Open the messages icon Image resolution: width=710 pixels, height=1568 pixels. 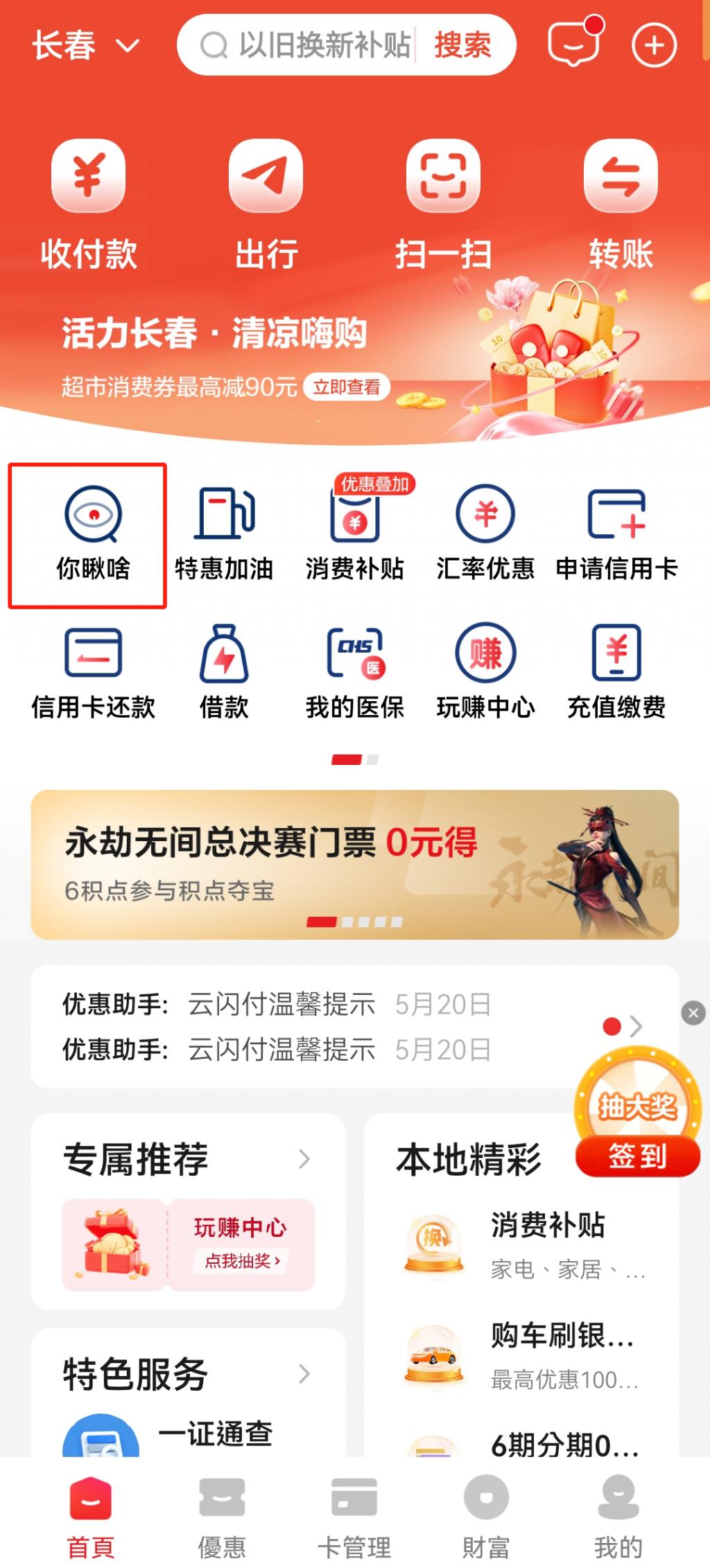point(573,44)
